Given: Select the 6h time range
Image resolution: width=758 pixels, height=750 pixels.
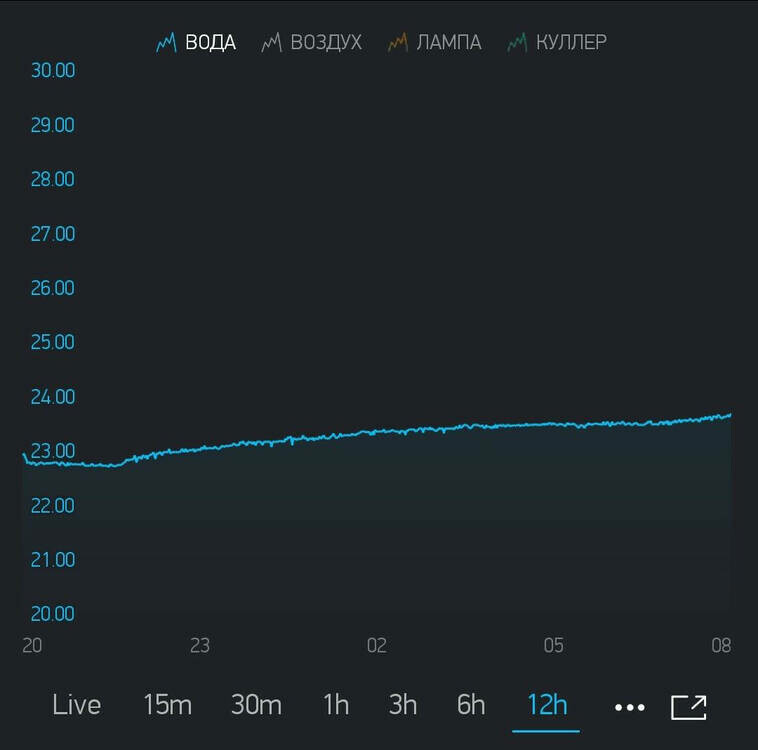Looking at the screenshot, I should tap(471, 705).
